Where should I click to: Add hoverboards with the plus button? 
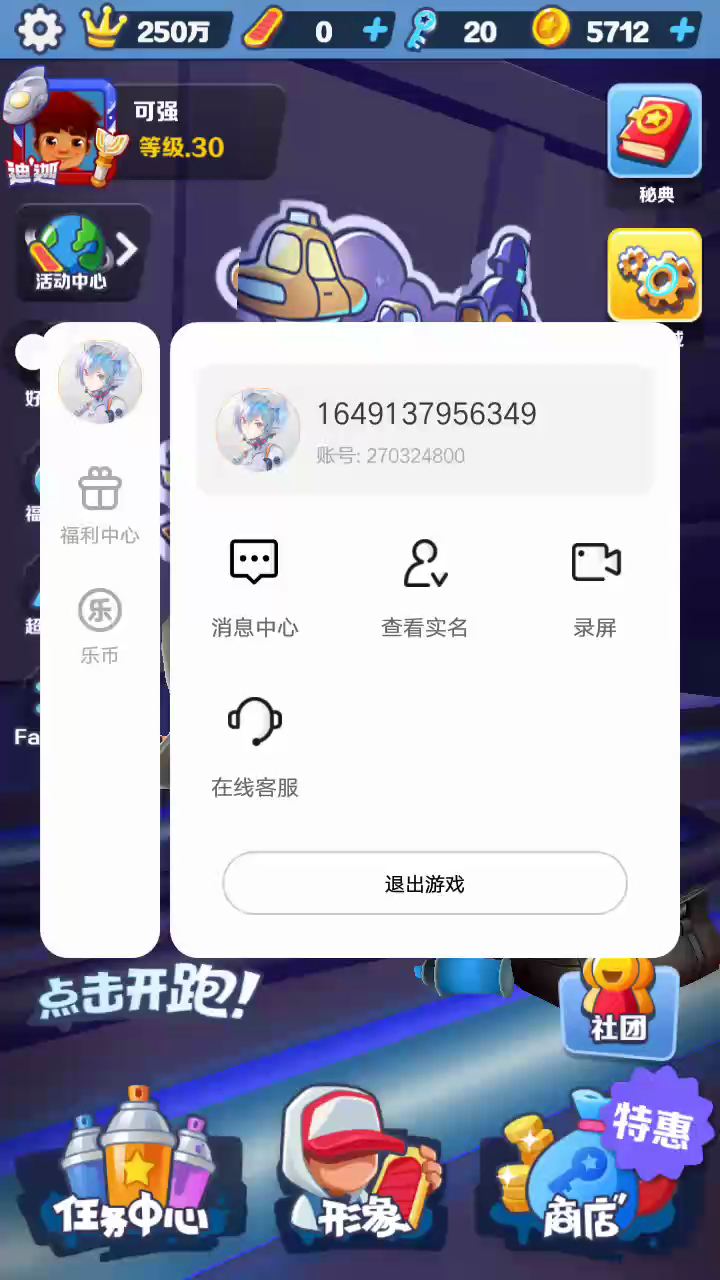(375, 31)
